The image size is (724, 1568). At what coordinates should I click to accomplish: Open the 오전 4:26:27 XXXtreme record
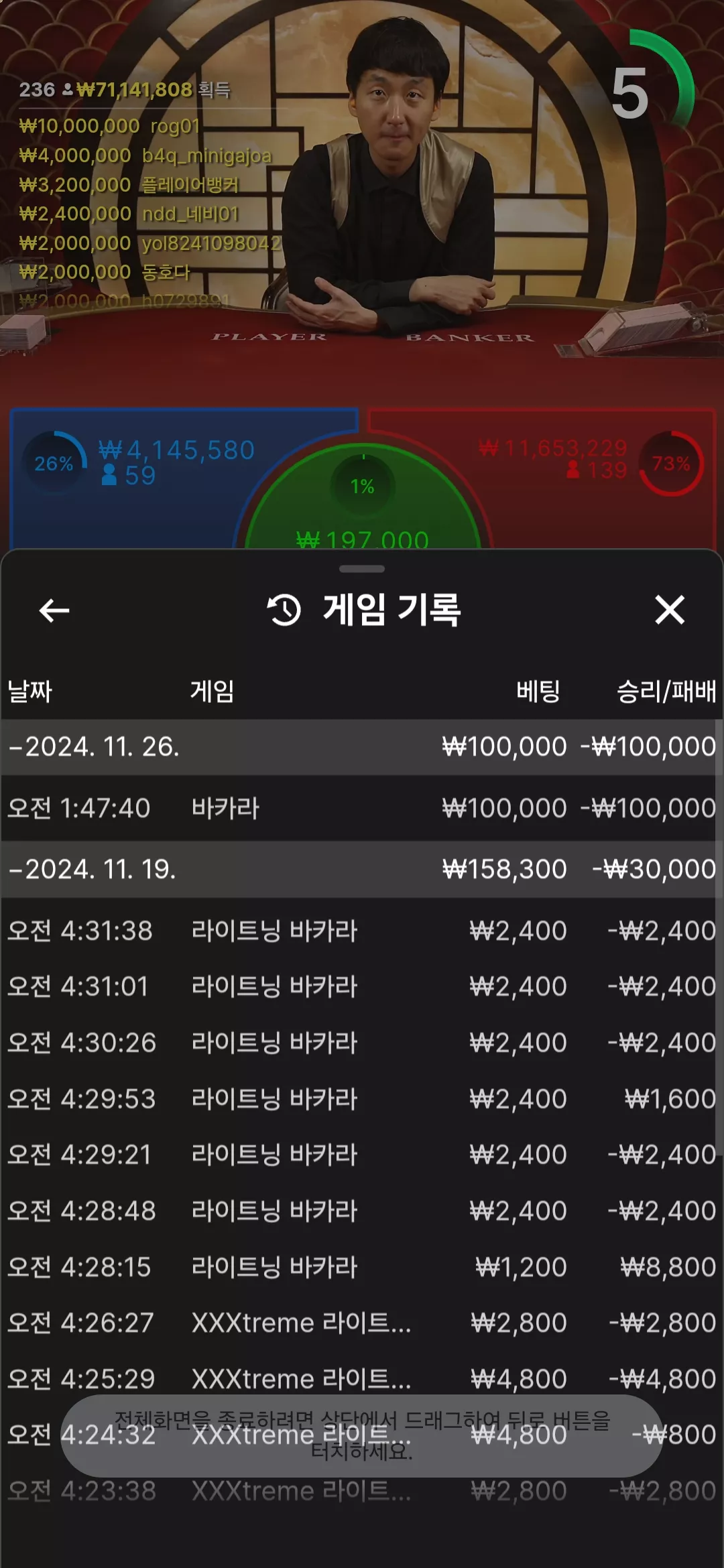point(362,1323)
